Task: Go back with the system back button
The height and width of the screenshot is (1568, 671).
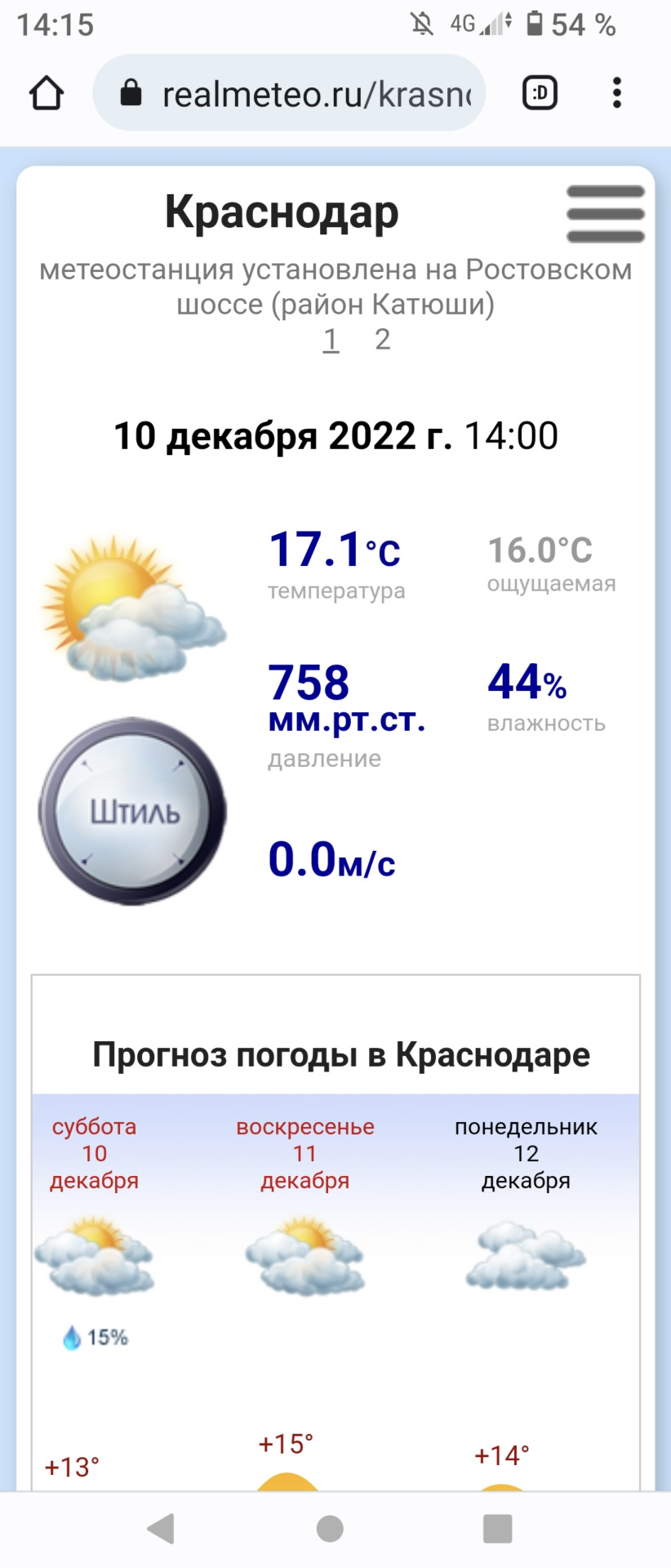Action: pyautogui.click(x=161, y=1528)
